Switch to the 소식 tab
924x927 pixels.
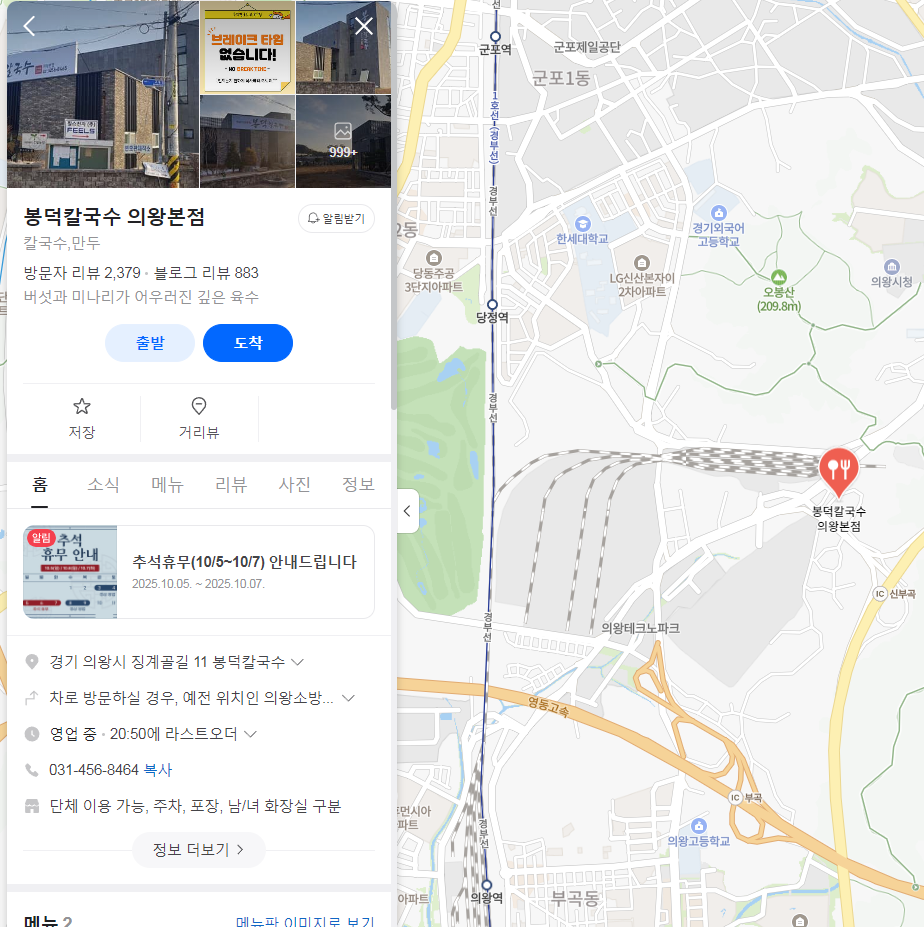(103, 485)
